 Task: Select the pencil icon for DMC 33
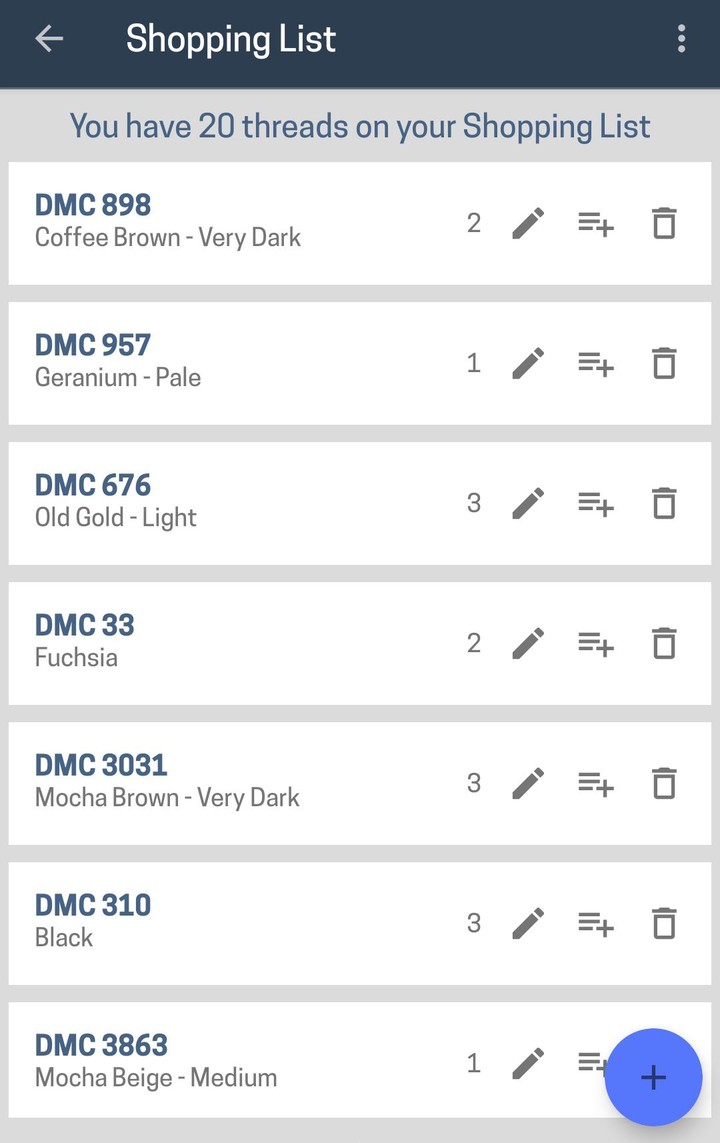[528, 643]
